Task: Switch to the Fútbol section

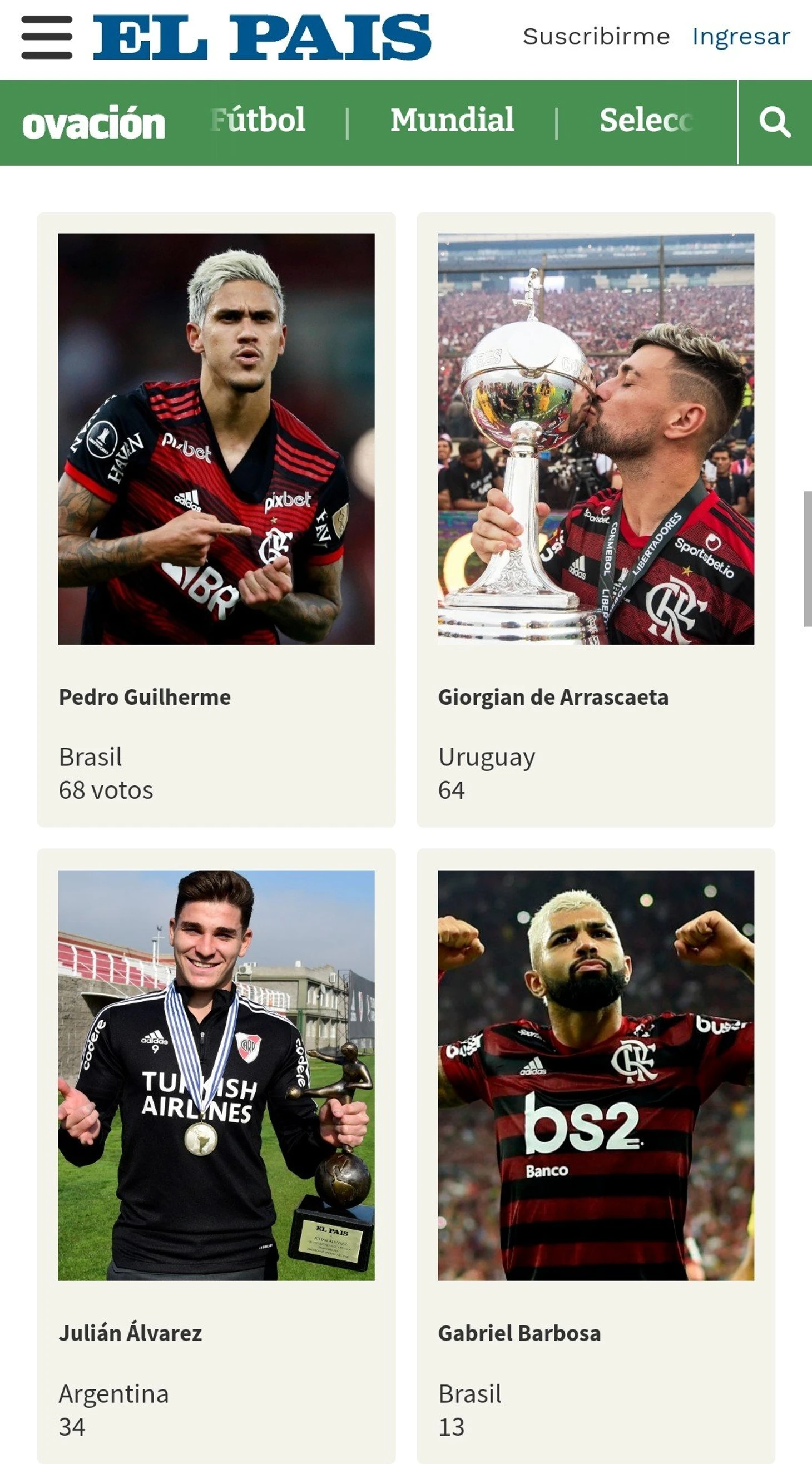Action: tap(259, 121)
